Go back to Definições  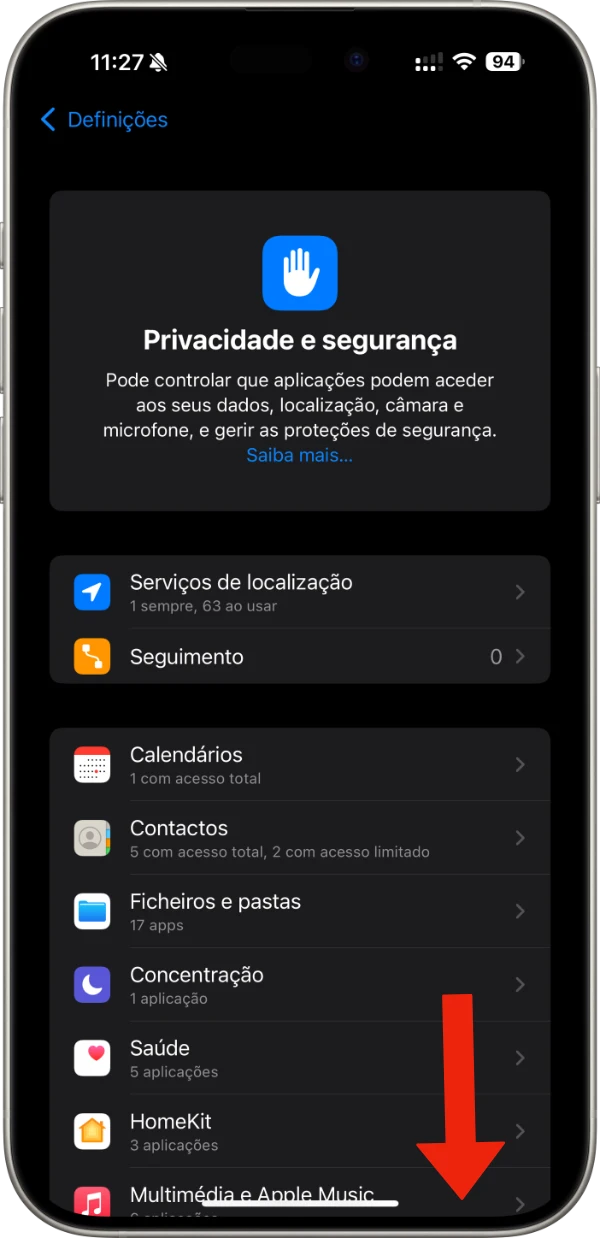click(104, 120)
